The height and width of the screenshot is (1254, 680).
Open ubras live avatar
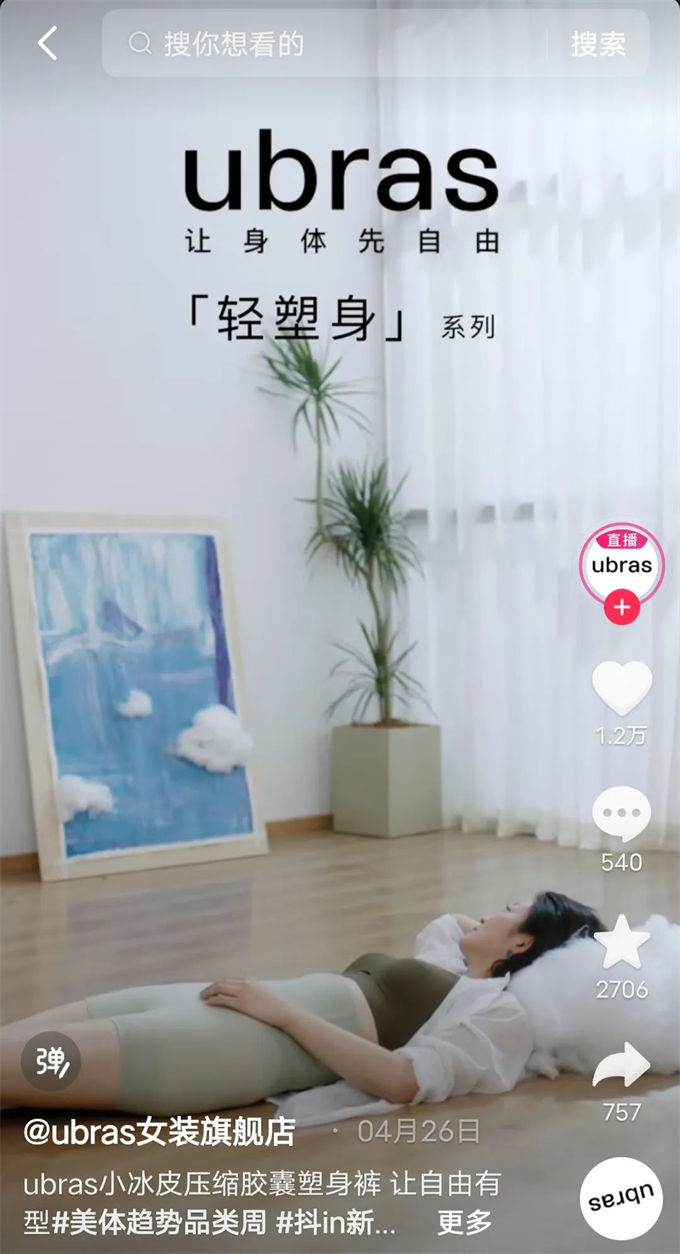click(621, 564)
